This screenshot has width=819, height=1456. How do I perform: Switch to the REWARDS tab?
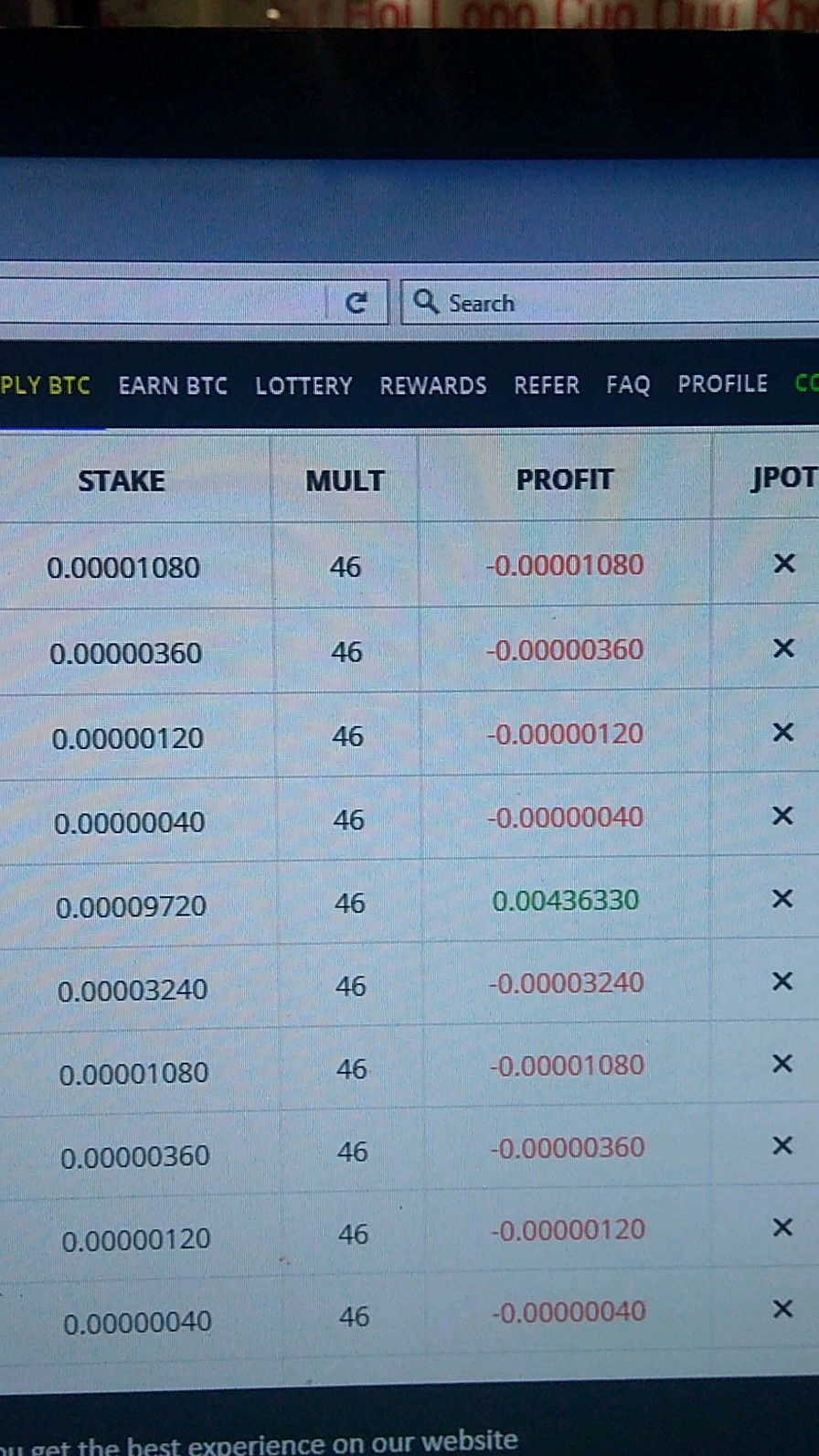click(x=433, y=385)
